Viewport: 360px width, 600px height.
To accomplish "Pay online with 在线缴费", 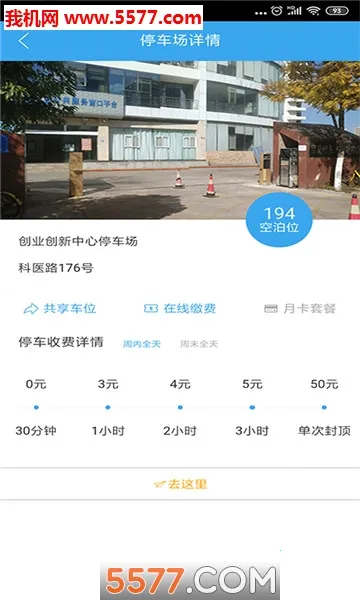I will 180,308.
